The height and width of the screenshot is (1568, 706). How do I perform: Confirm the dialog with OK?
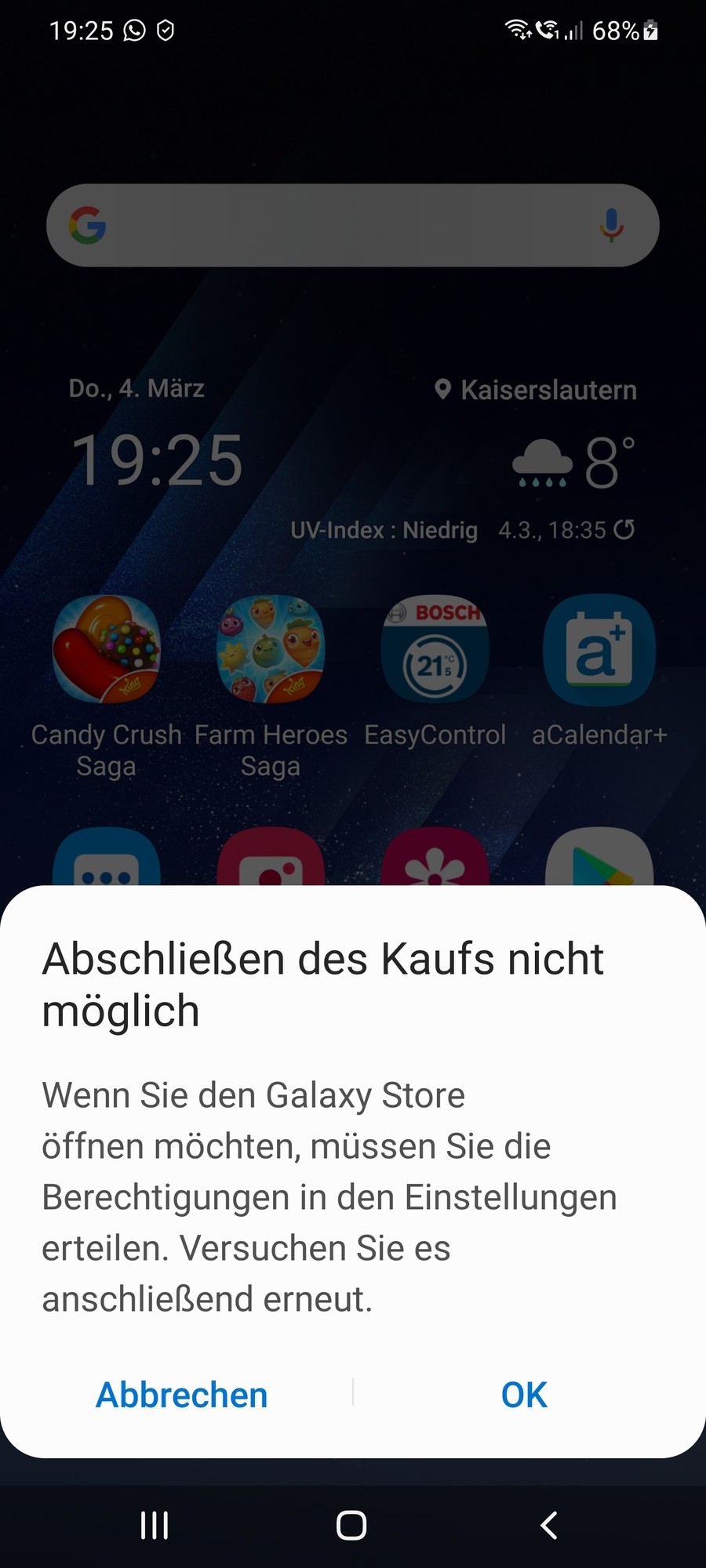(x=524, y=1395)
